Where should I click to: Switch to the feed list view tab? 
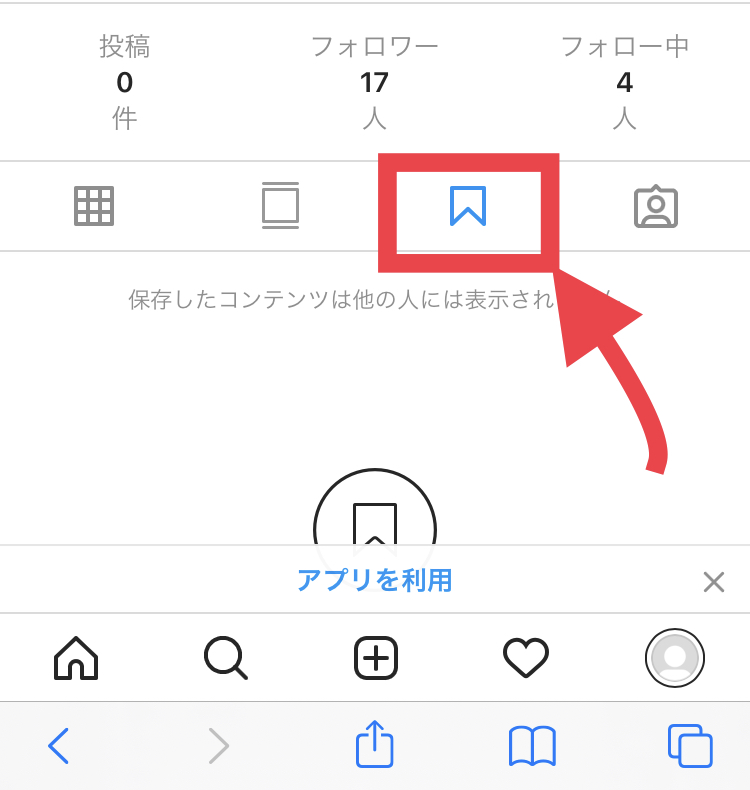pos(281,206)
